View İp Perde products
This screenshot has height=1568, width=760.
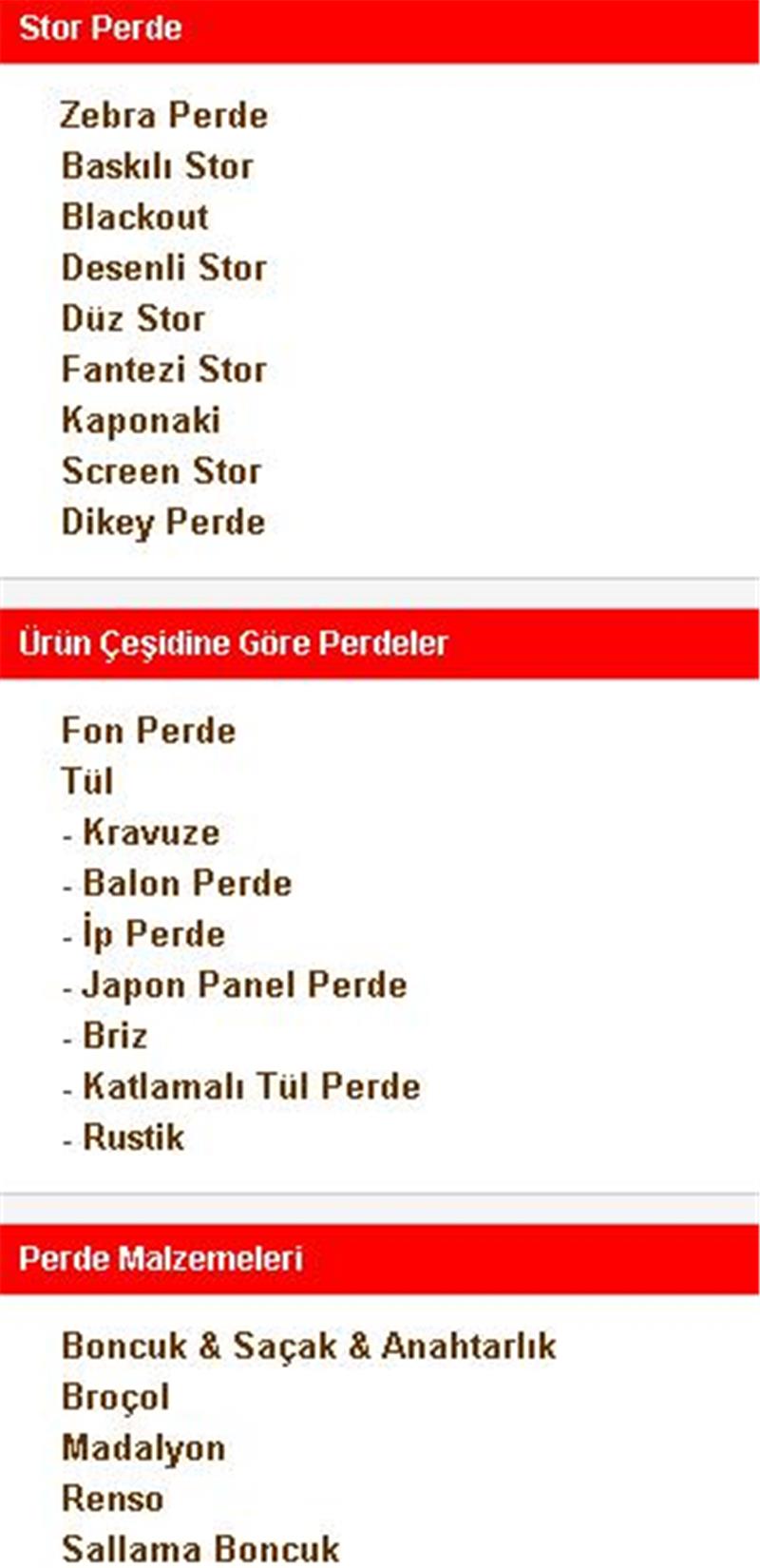[154, 934]
